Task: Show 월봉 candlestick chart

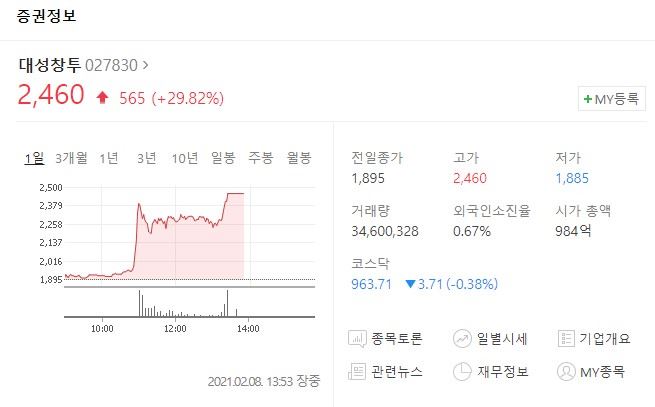Action: (x=299, y=158)
